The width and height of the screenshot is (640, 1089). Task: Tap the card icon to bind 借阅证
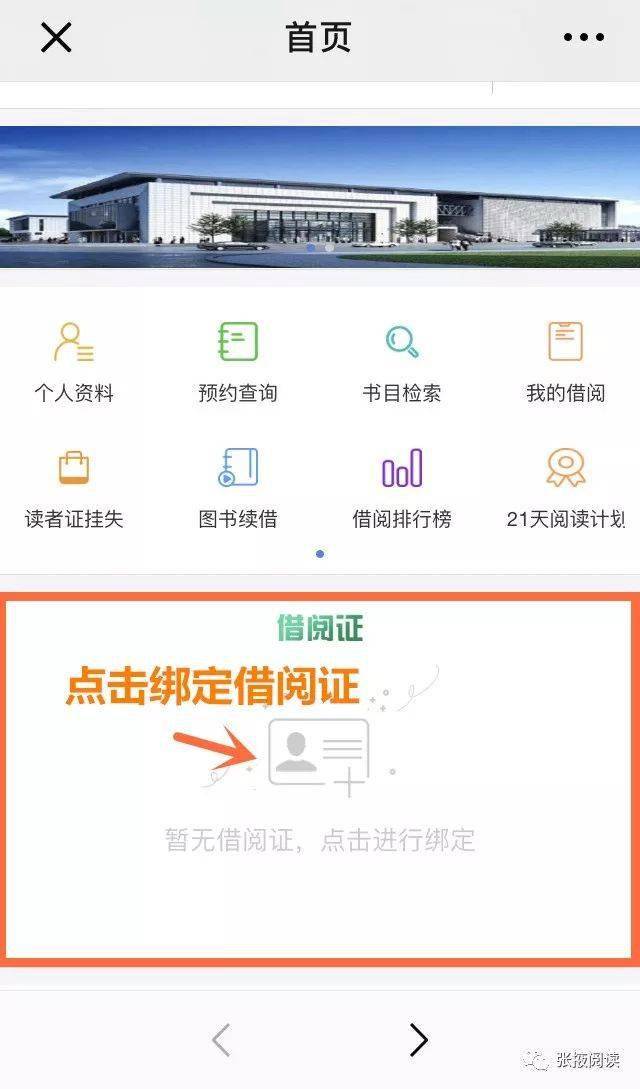coord(320,756)
